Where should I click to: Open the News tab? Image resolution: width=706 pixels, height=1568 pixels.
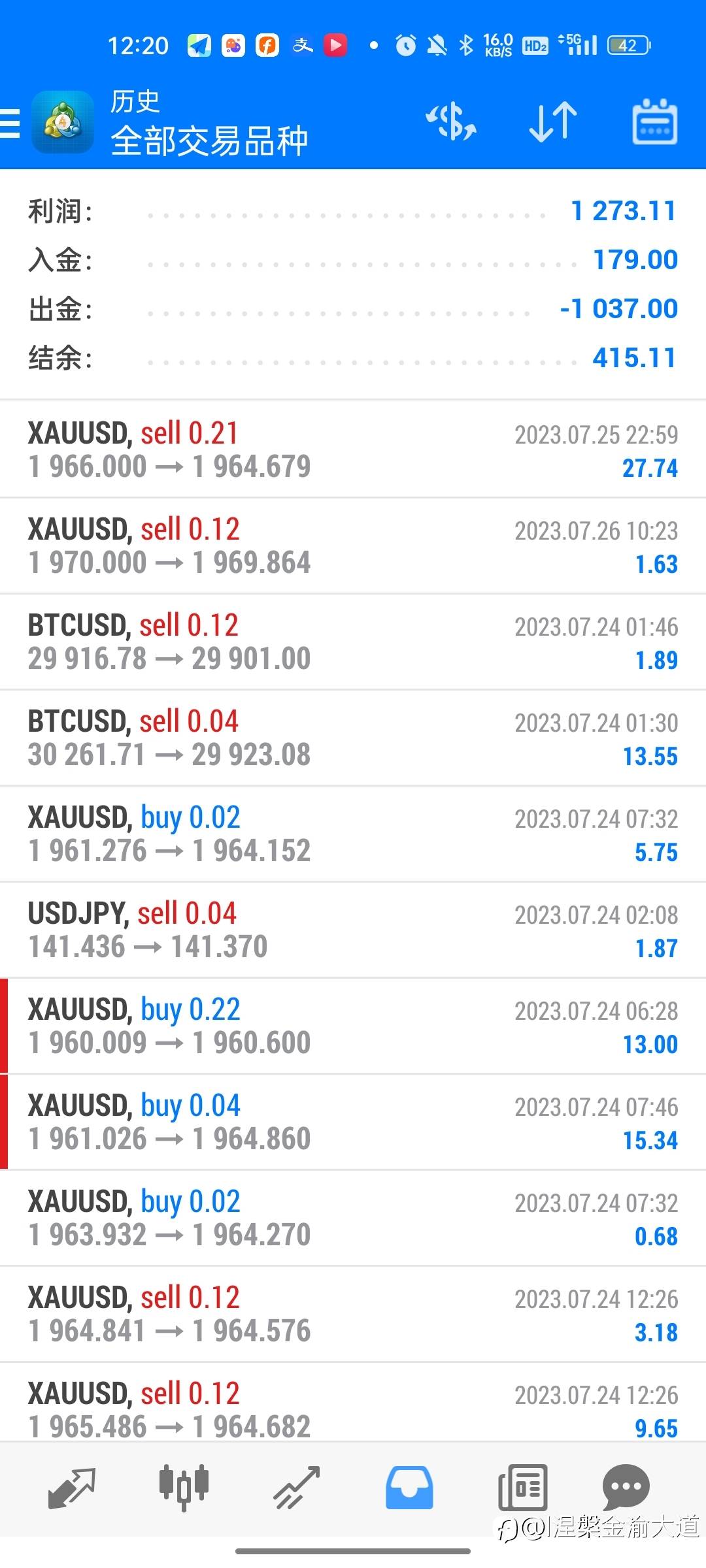pos(522,1488)
